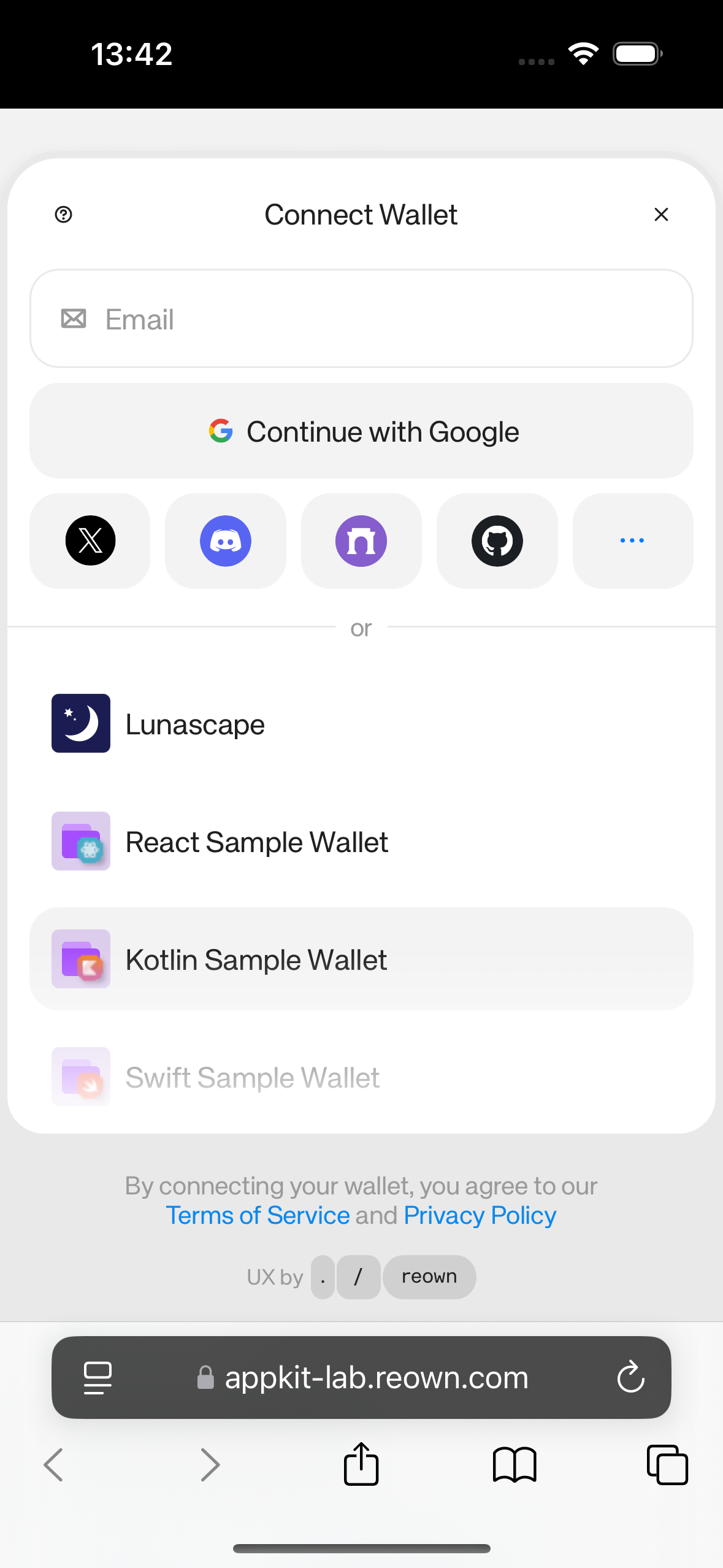Select the Discord login icon
Image resolution: width=723 pixels, height=1568 pixels.
tap(226, 540)
